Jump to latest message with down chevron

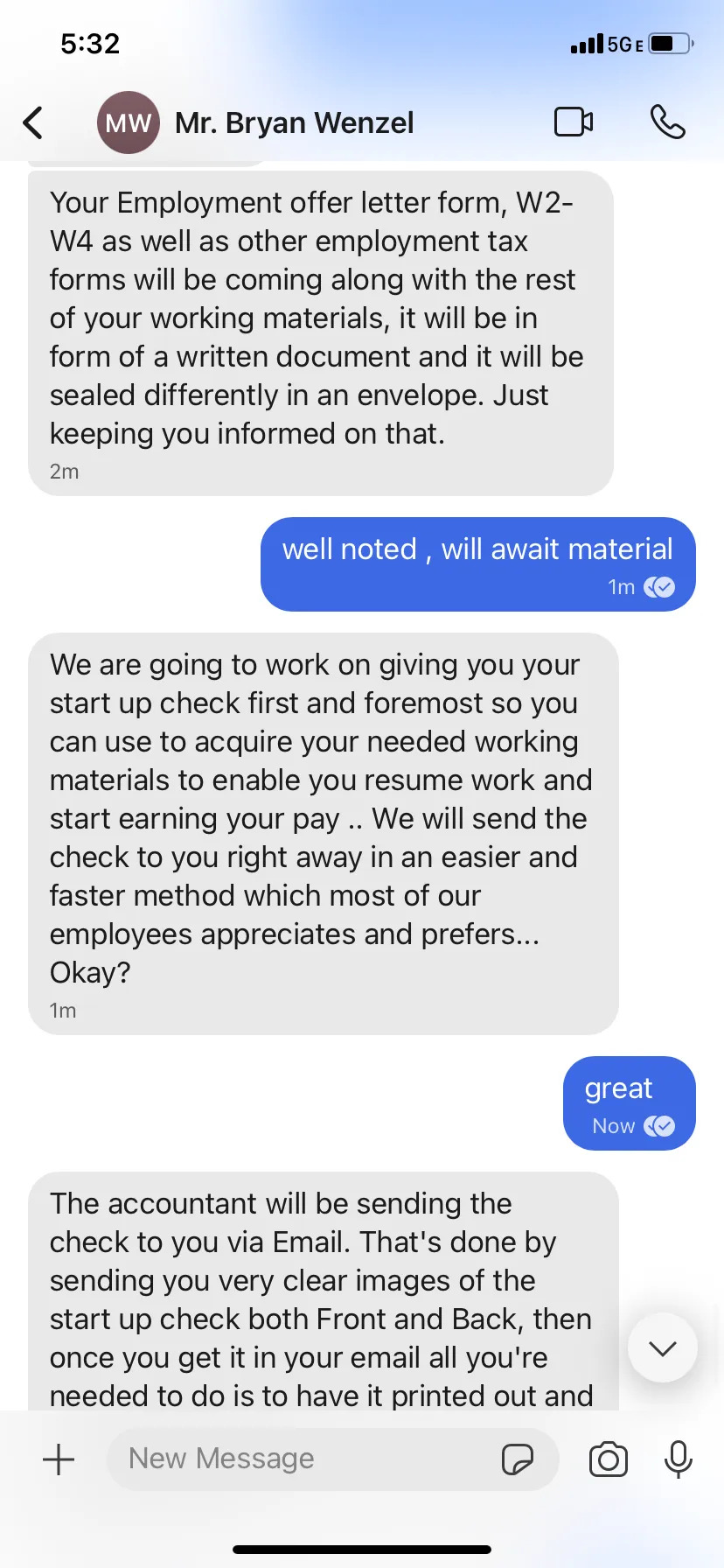click(663, 1347)
